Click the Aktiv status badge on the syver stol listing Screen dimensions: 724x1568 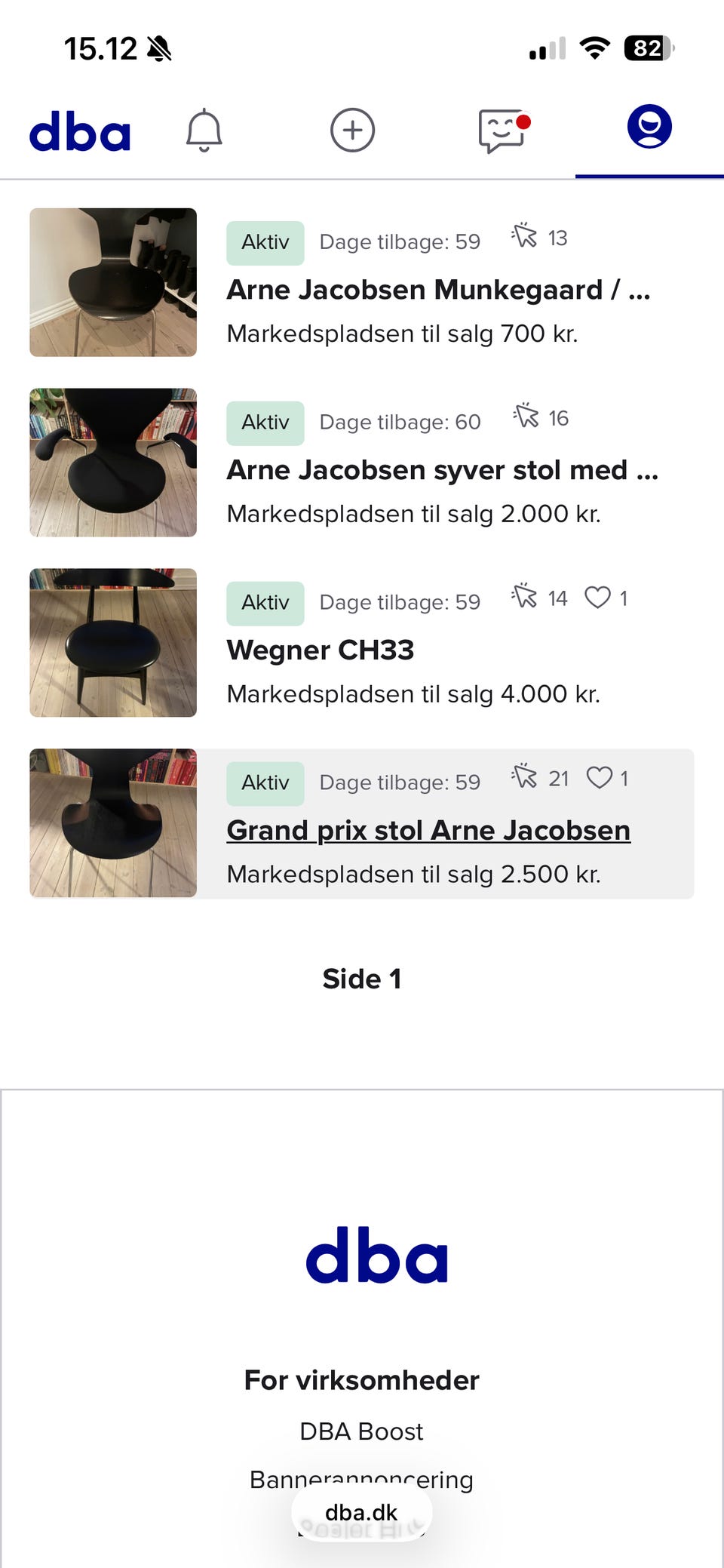[x=265, y=422]
